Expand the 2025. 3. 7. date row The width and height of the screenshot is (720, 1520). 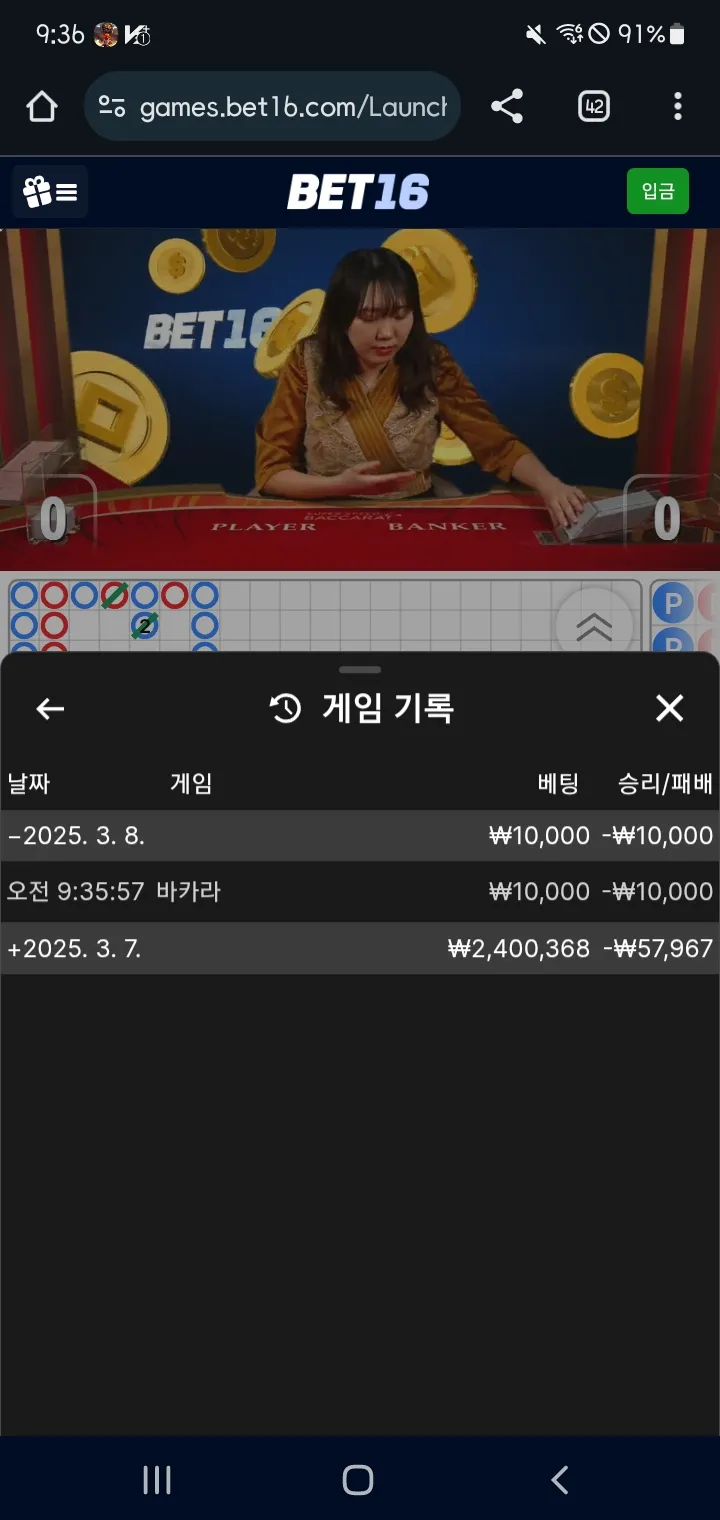(74, 948)
